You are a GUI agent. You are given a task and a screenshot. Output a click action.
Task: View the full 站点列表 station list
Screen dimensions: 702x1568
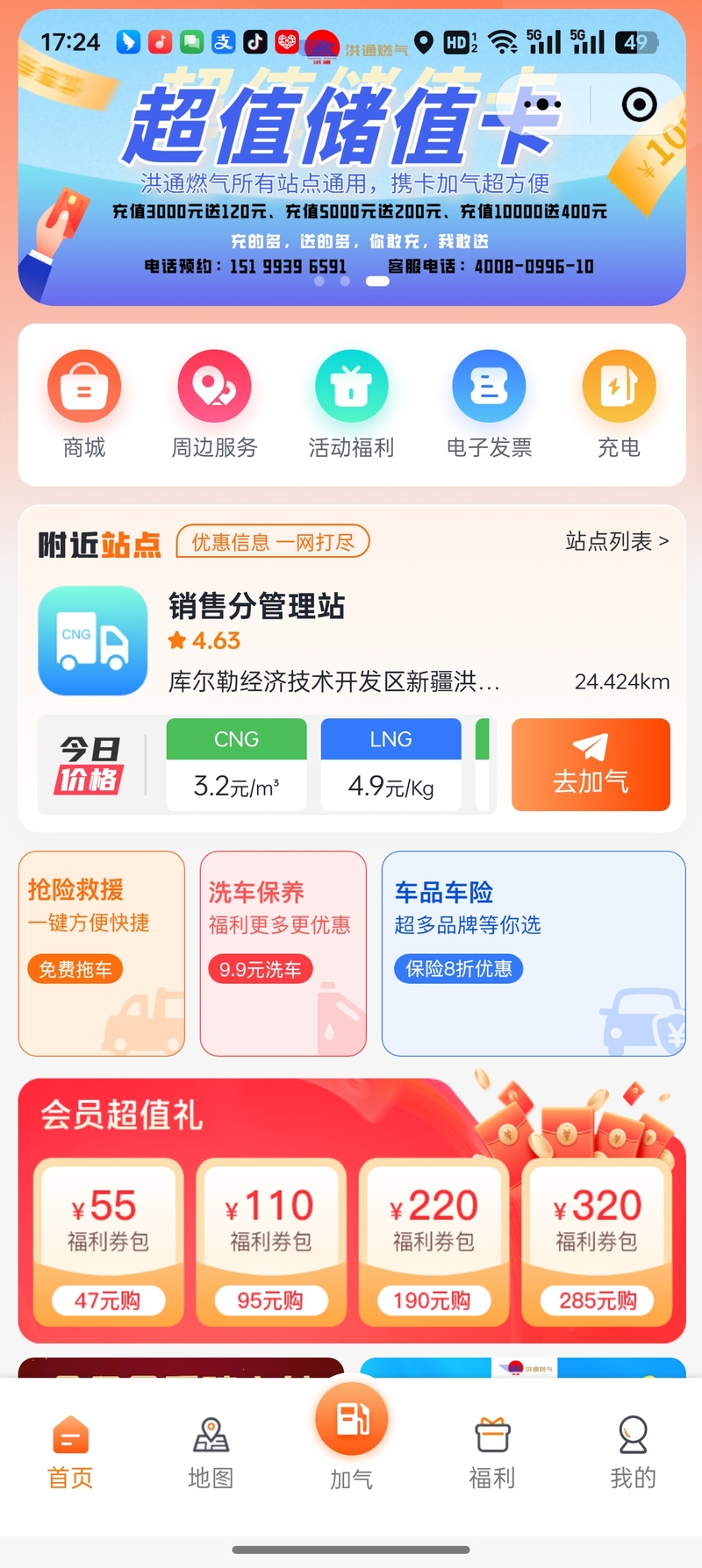tap(617, 541)
